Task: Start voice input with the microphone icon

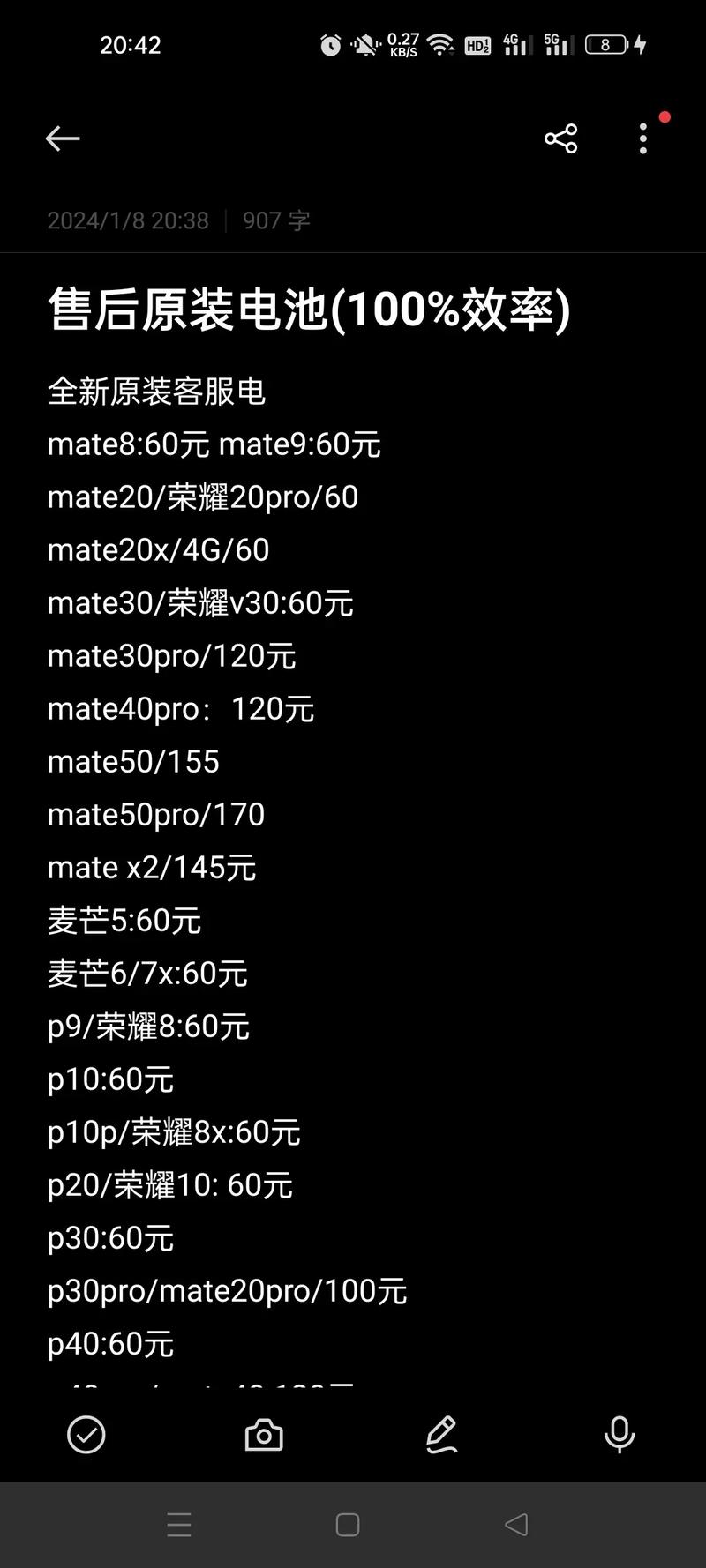Action: click(x=620, y=1435)
